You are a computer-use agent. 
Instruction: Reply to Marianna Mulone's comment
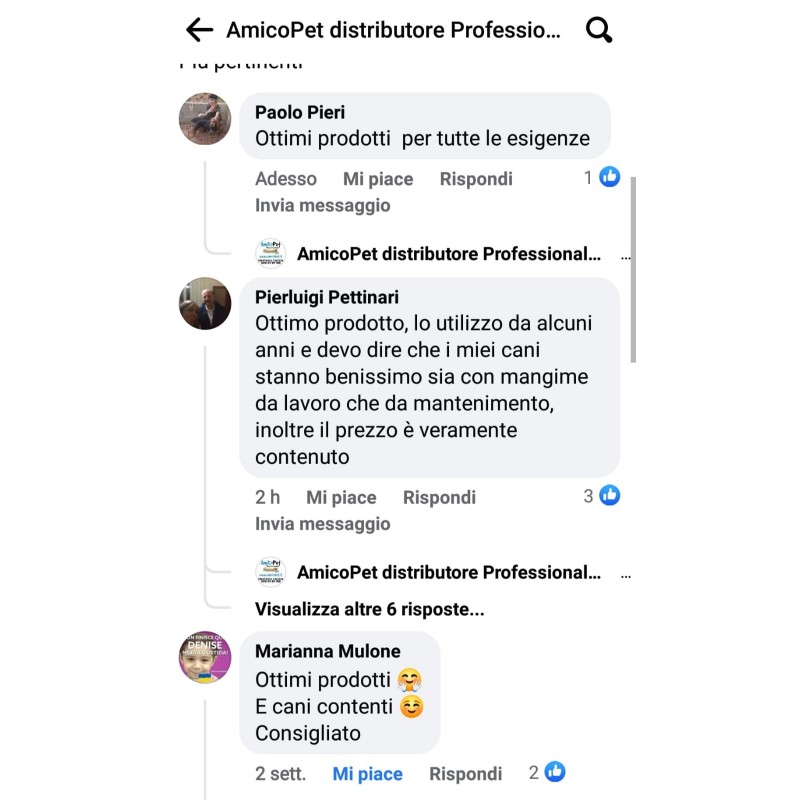(x=465, y=774)
